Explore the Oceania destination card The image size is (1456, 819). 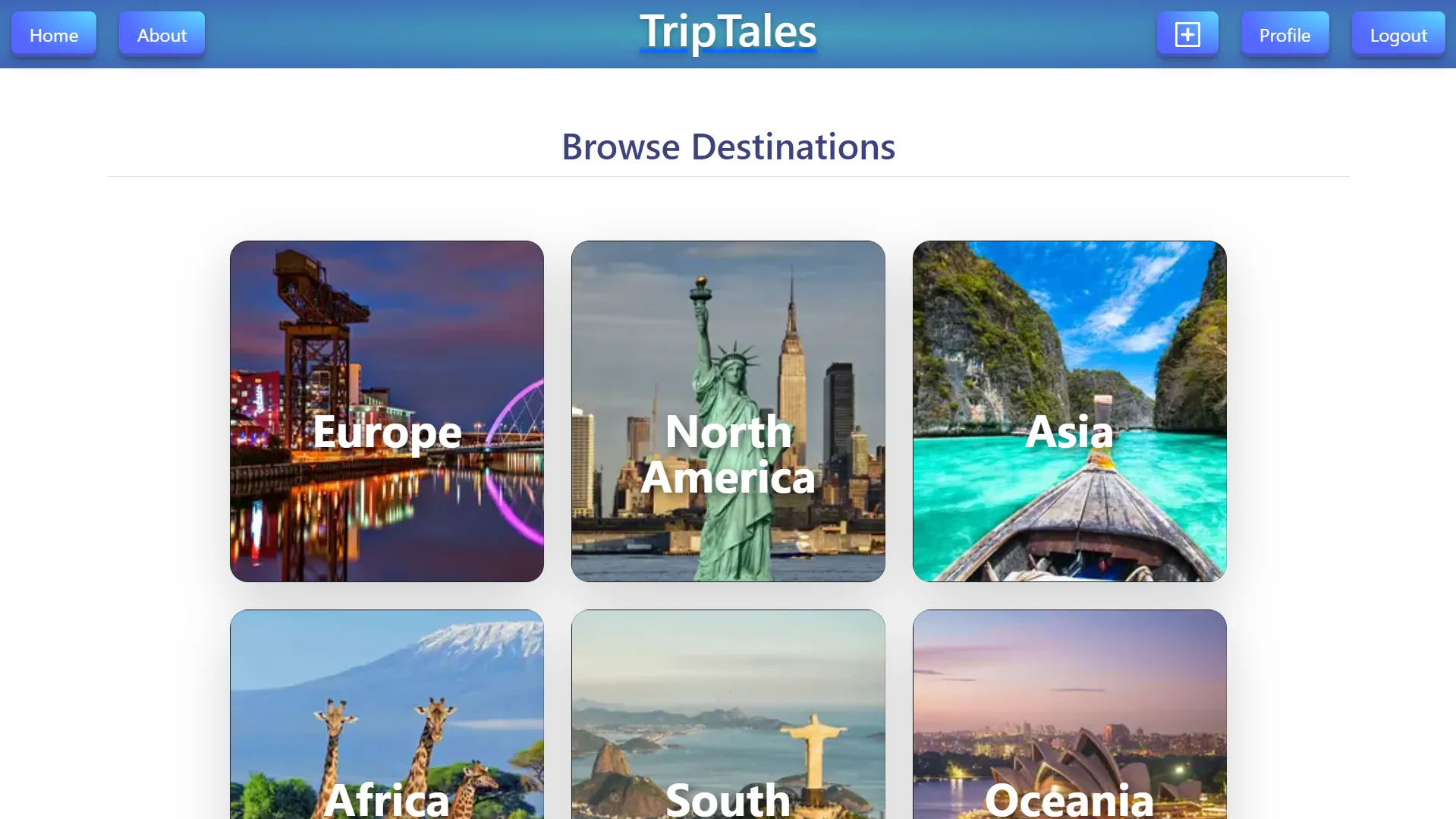click(x=1069, y=713)
